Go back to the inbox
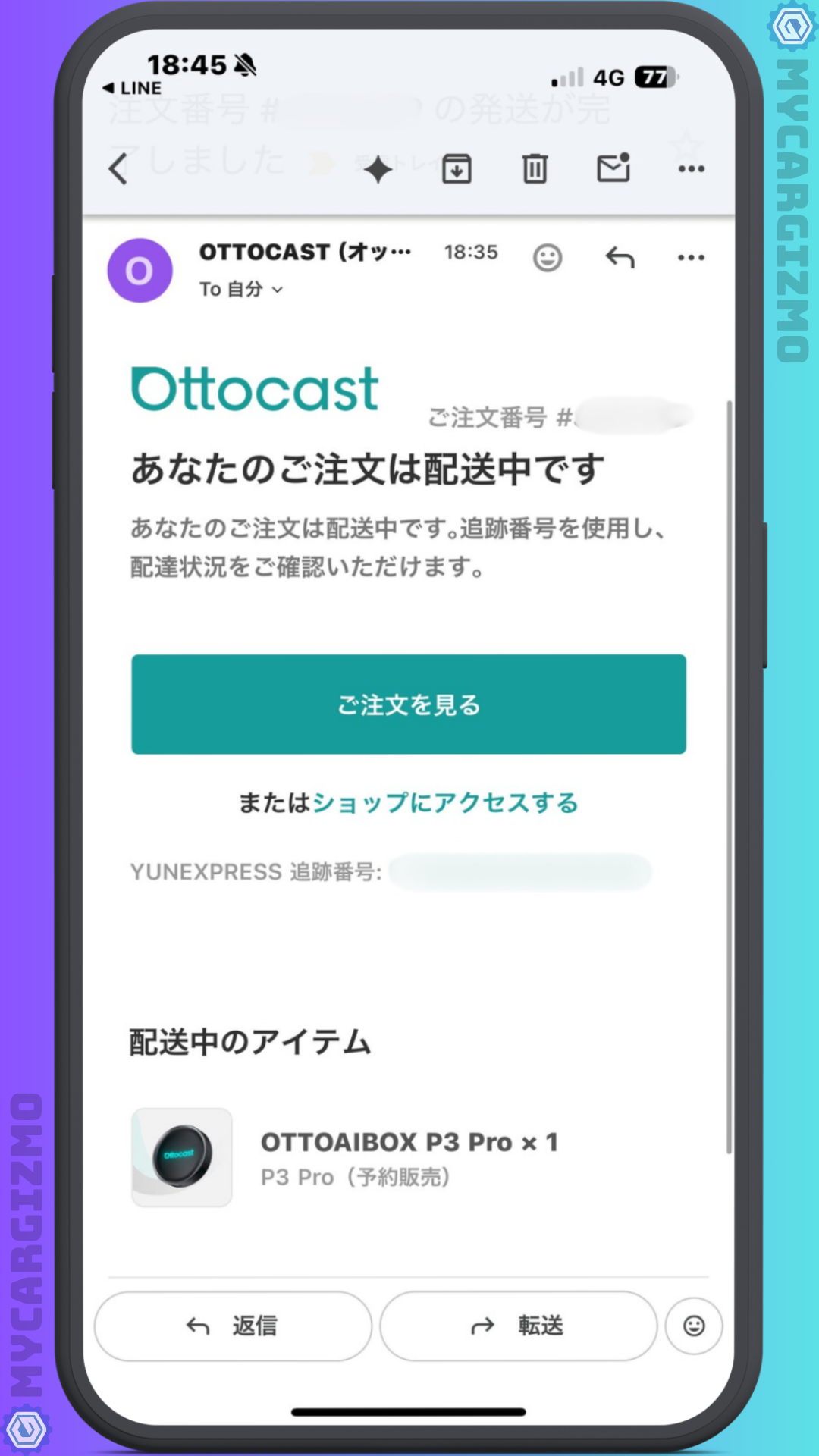The width and height of the screenshot is (819, 1456). [x=118, y=168]
